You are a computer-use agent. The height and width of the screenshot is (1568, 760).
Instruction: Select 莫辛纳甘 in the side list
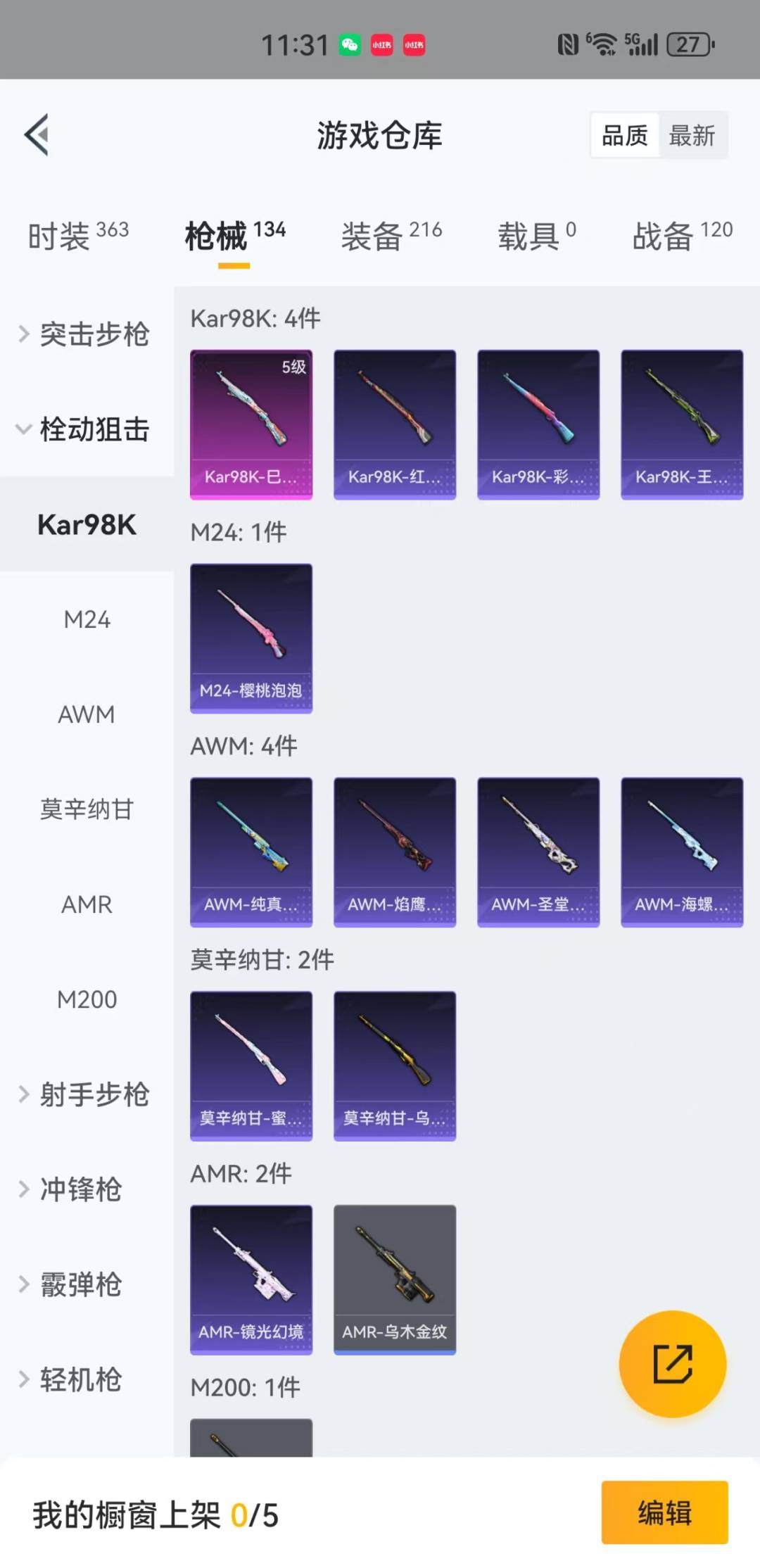[x=87, y=809]
